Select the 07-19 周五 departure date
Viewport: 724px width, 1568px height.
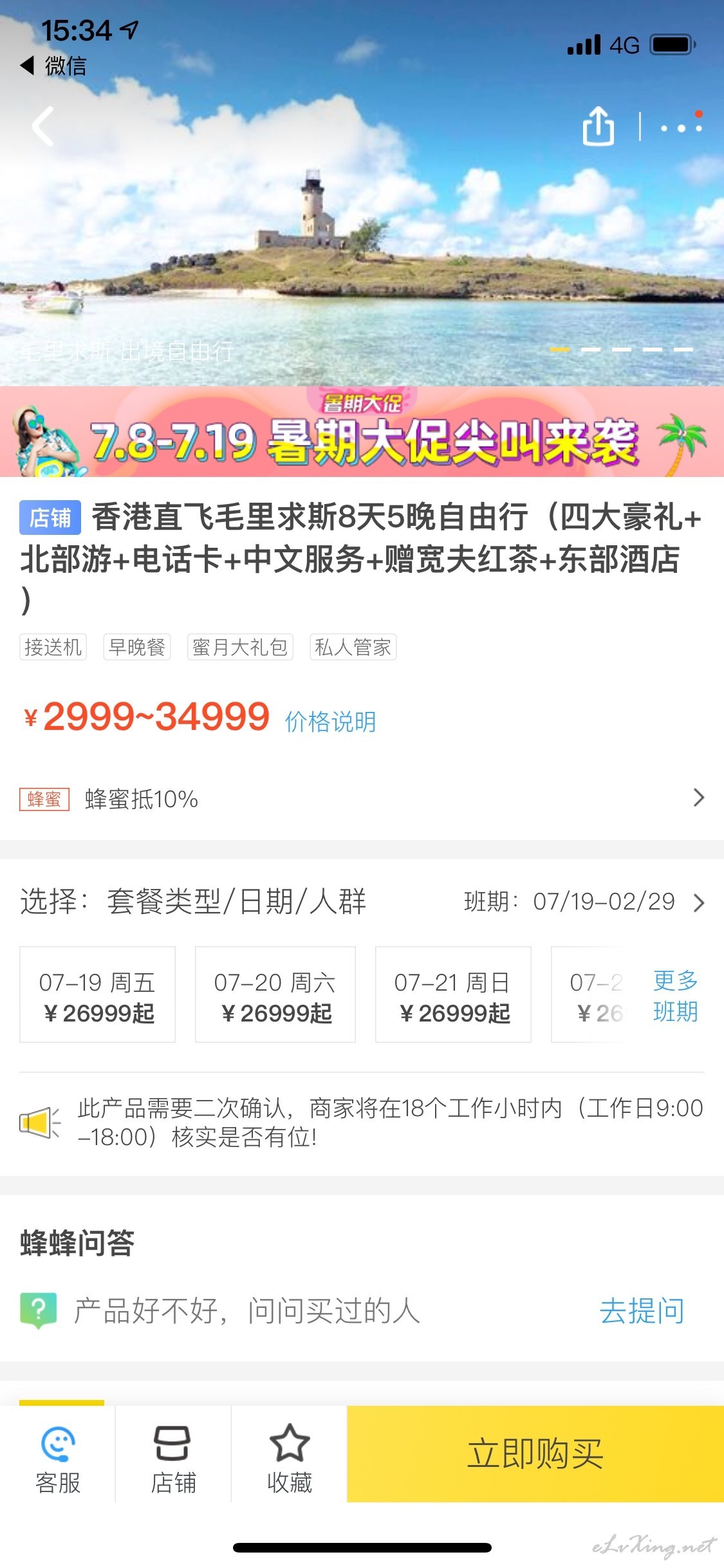pyautogui.click(x=97, y=994)
